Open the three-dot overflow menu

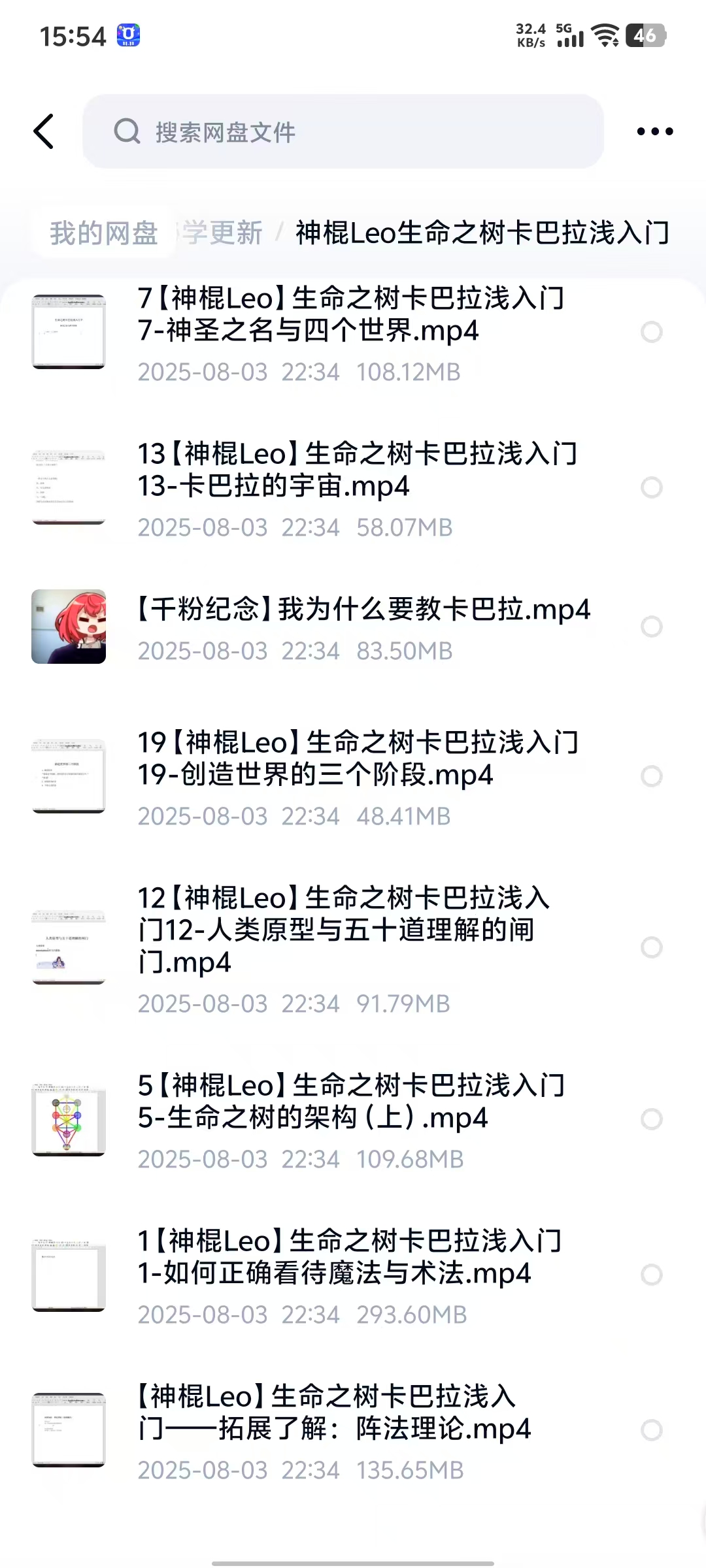pos(654,131)
